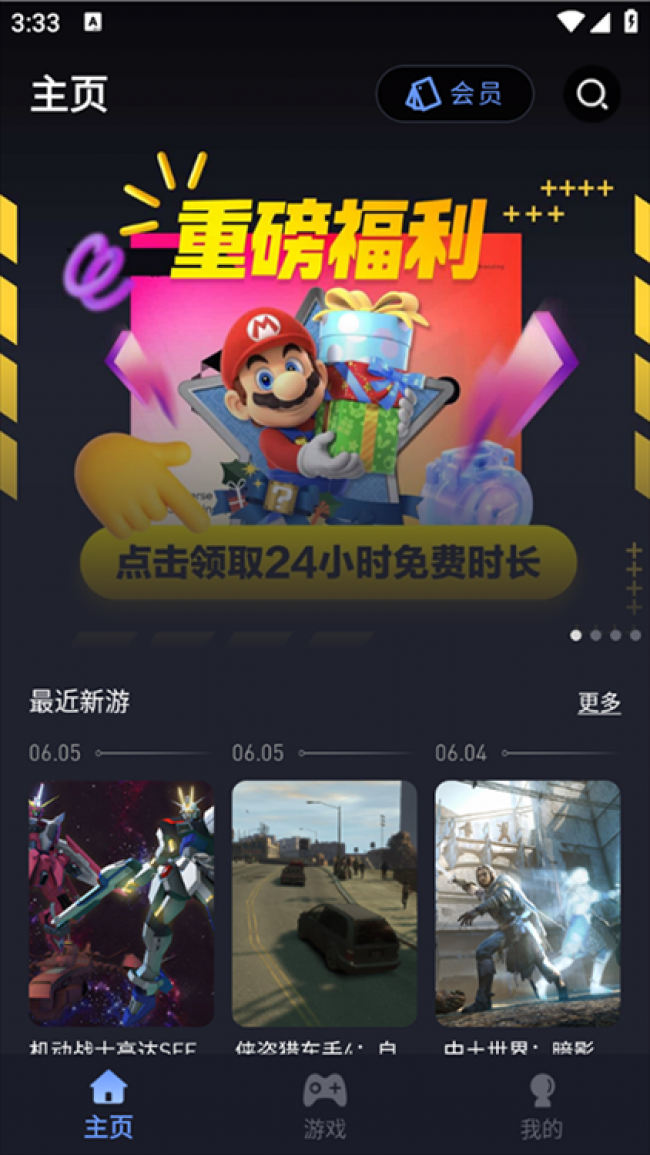Open the 侠盗猎车手 game card

pos(324,903)
